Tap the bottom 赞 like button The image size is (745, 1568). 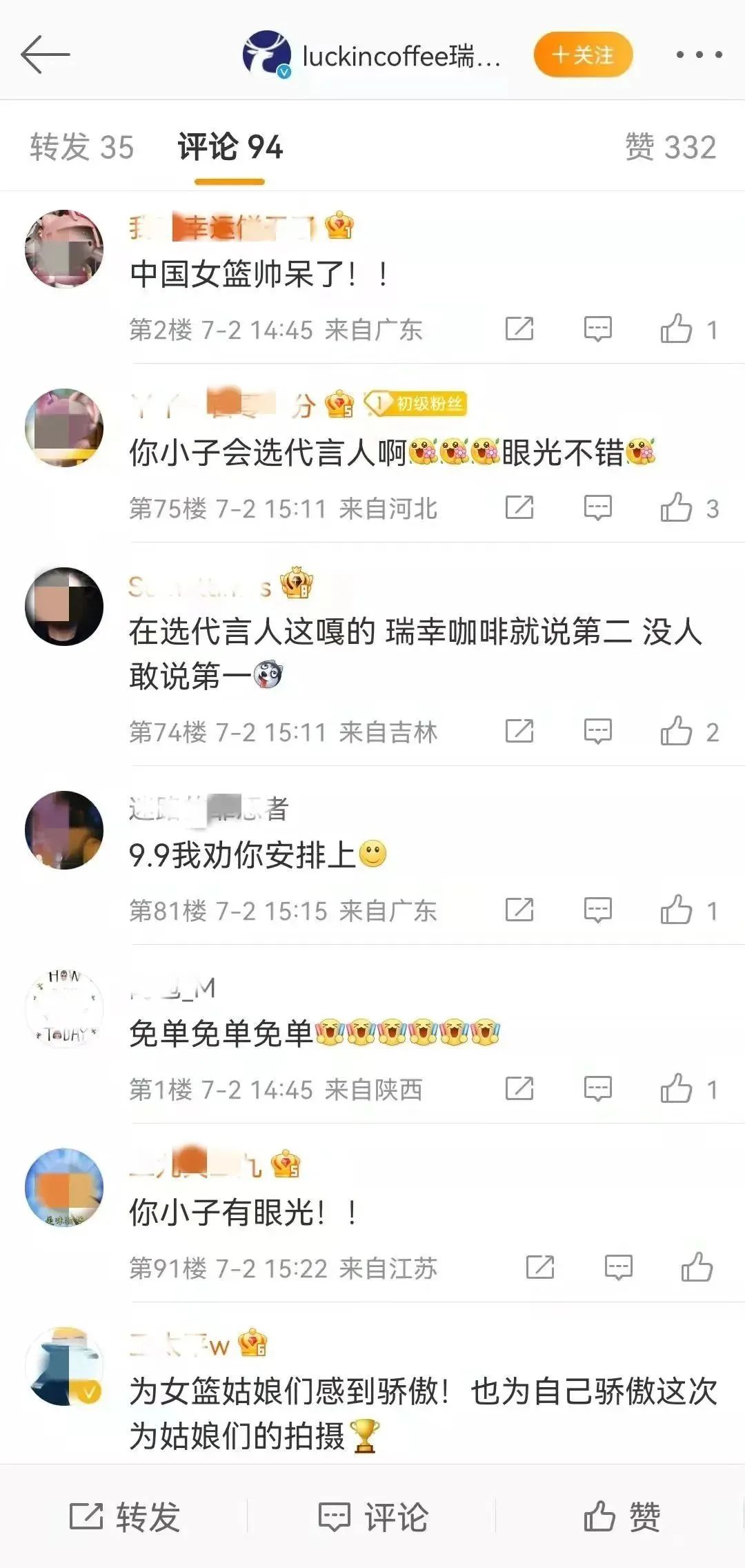click(x=621, y=1517)
